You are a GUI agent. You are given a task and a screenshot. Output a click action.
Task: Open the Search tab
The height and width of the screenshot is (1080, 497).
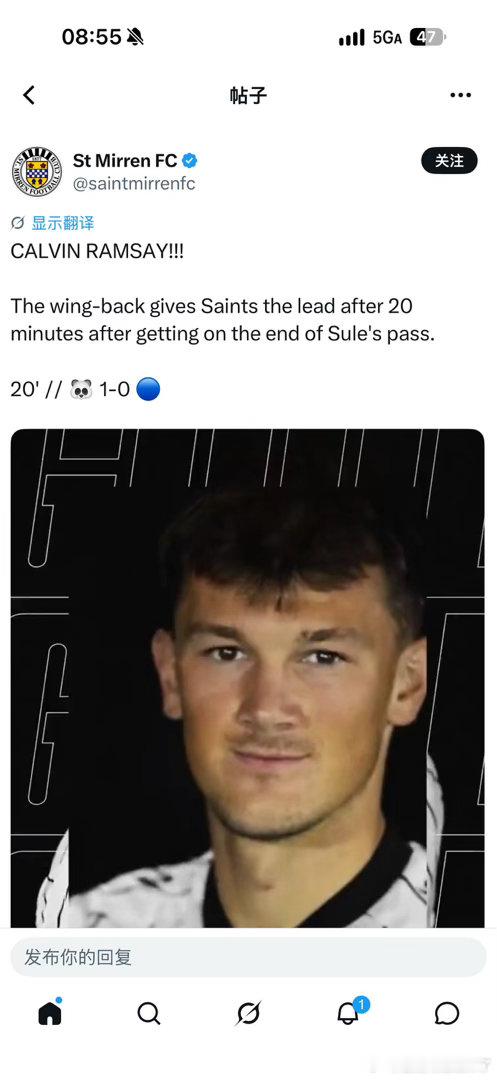click(x=149, y=1013)
